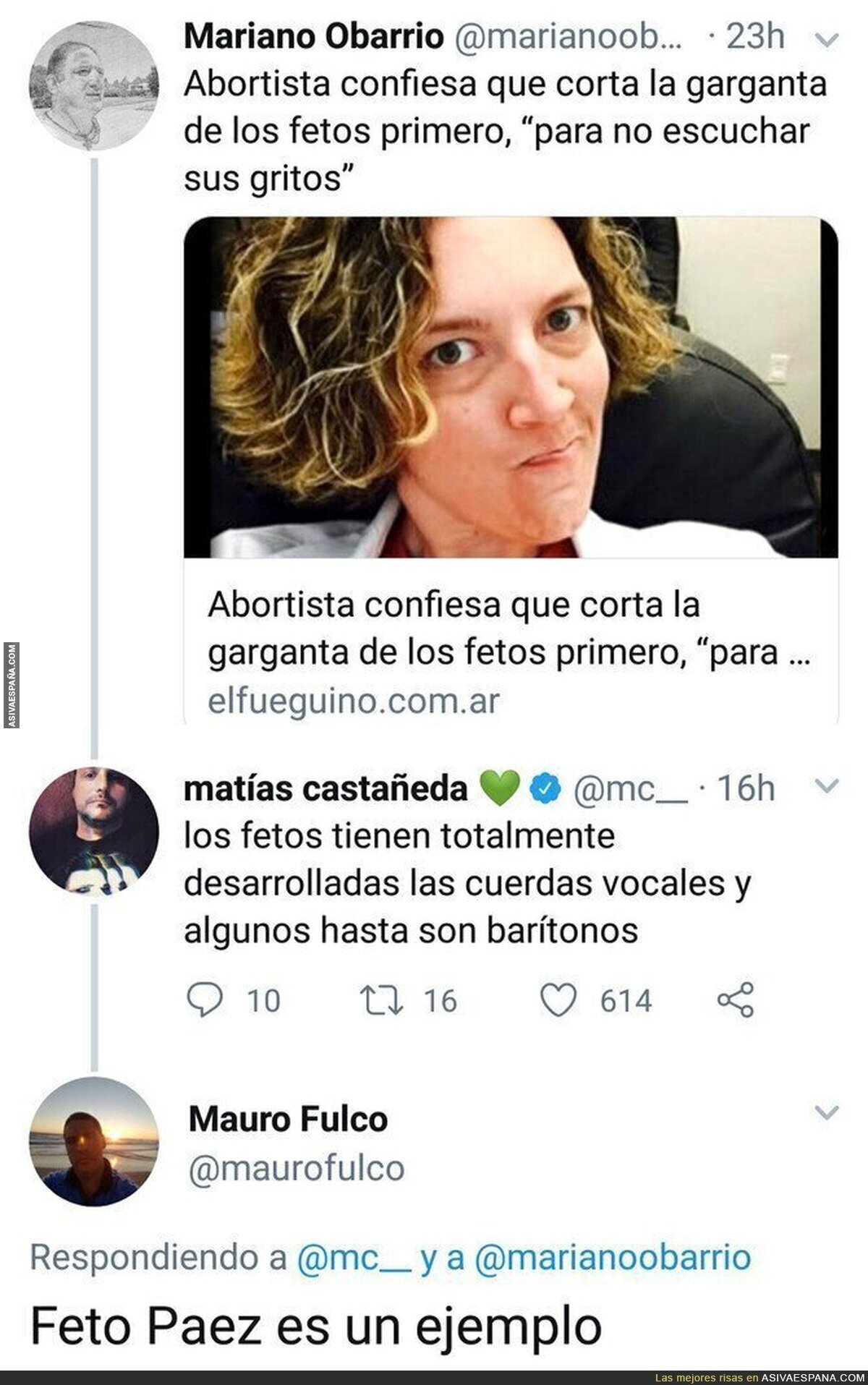This screenshot has width=868, height=1385.
Task: Expand the chevron menu on Mariano Obarrio's tweet
Action: (826, 41)
